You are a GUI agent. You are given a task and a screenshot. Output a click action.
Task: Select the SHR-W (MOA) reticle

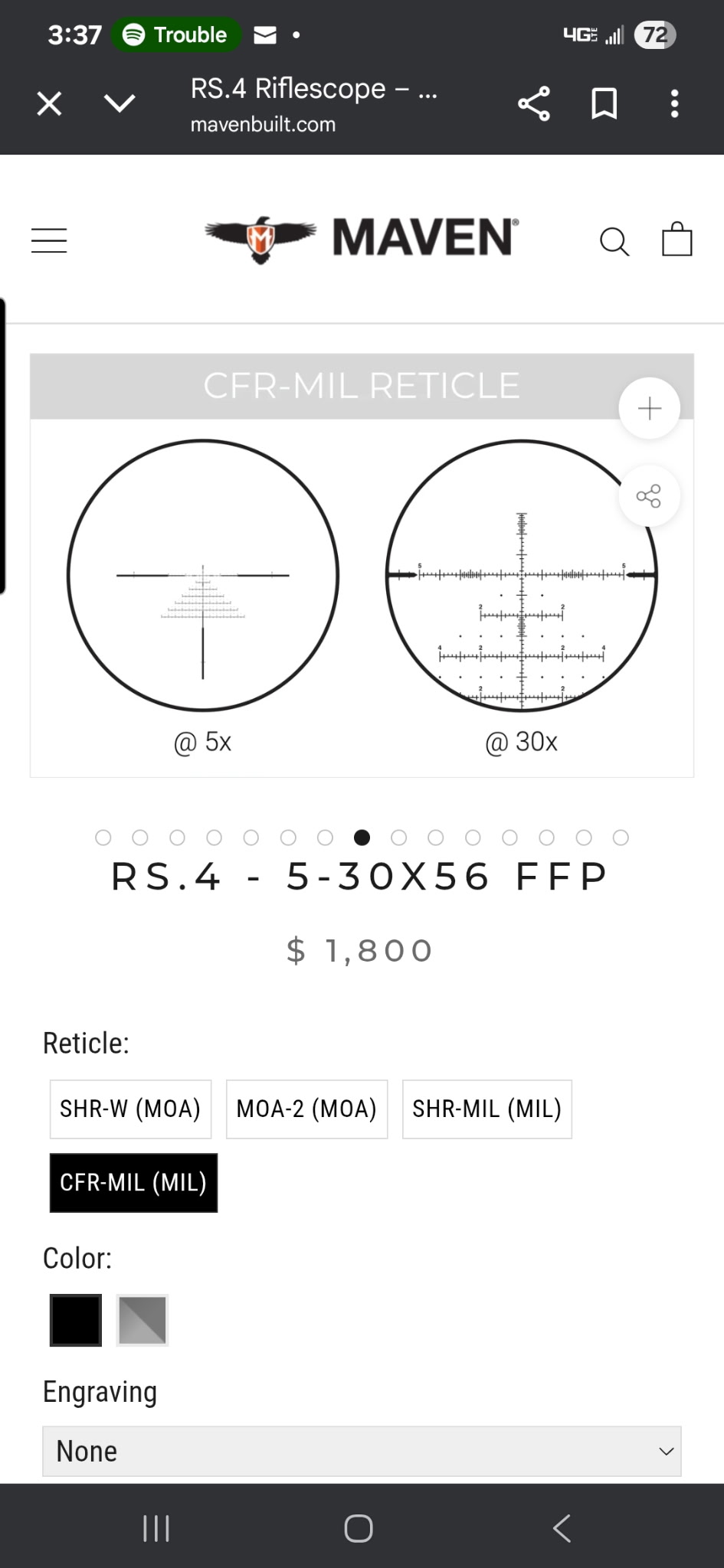pos(130,1109)
